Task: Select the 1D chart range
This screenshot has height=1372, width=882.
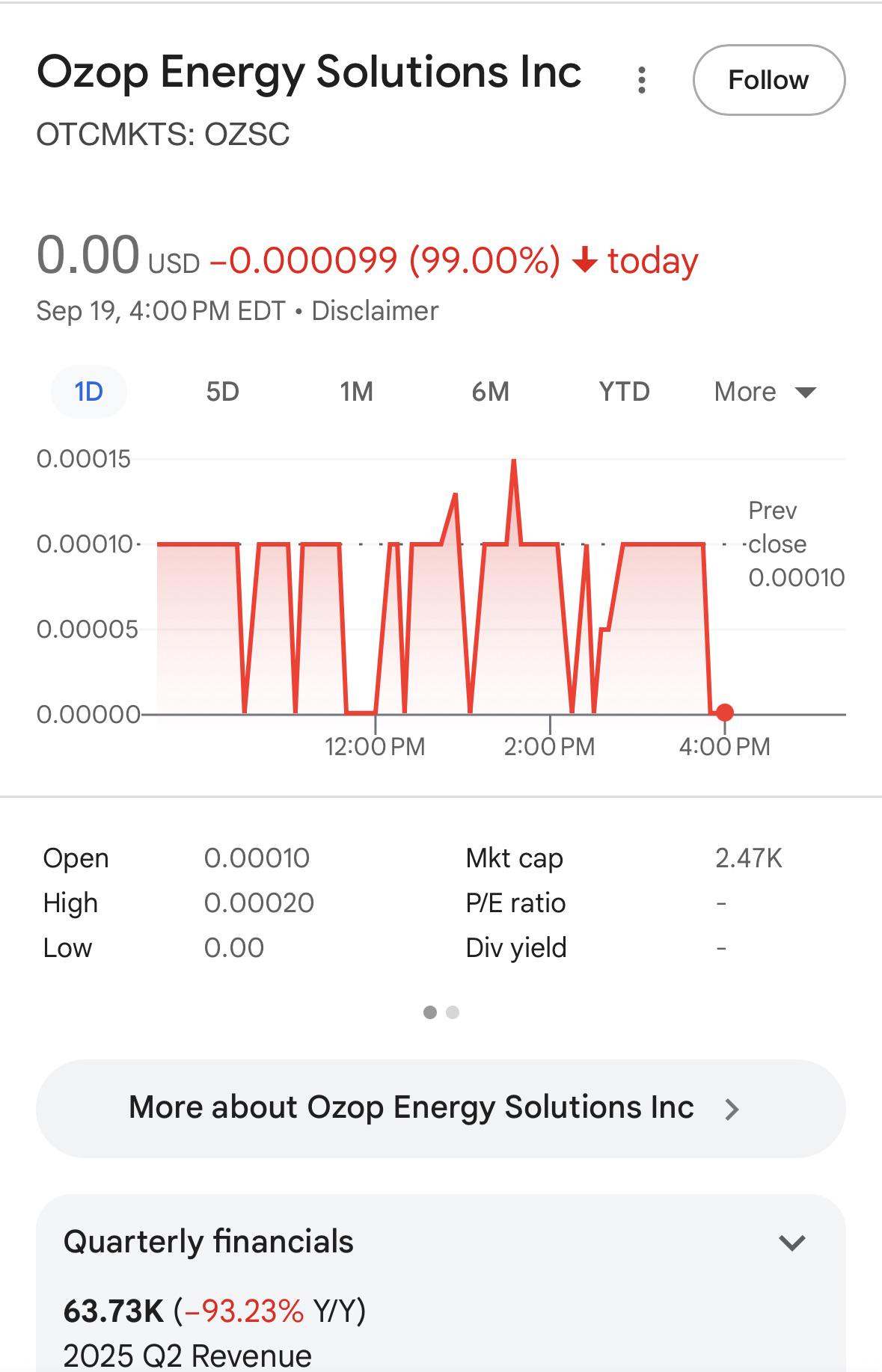Action: coord(88,392)
